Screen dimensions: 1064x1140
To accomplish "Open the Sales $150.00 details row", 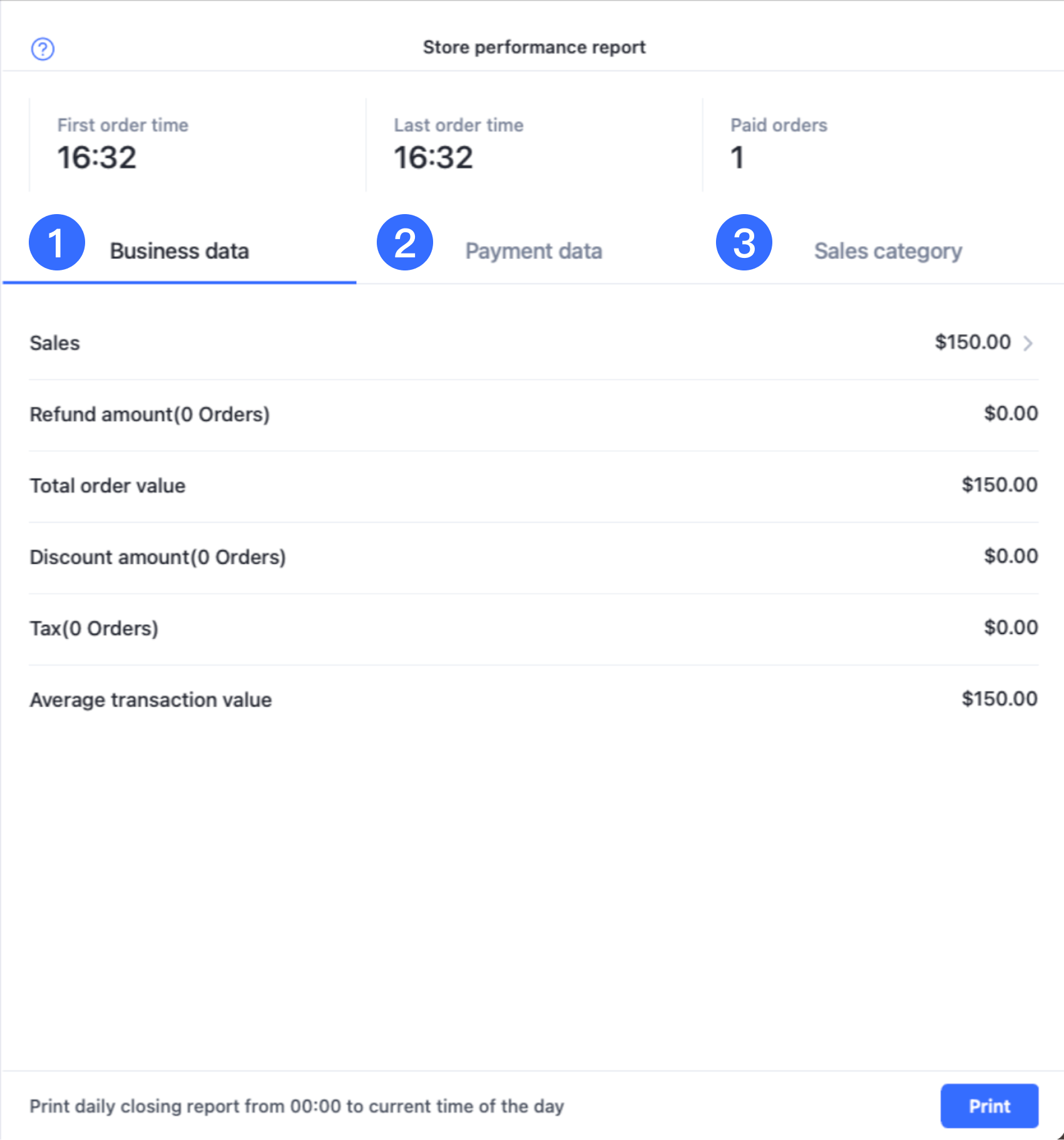I will point(983,343).
